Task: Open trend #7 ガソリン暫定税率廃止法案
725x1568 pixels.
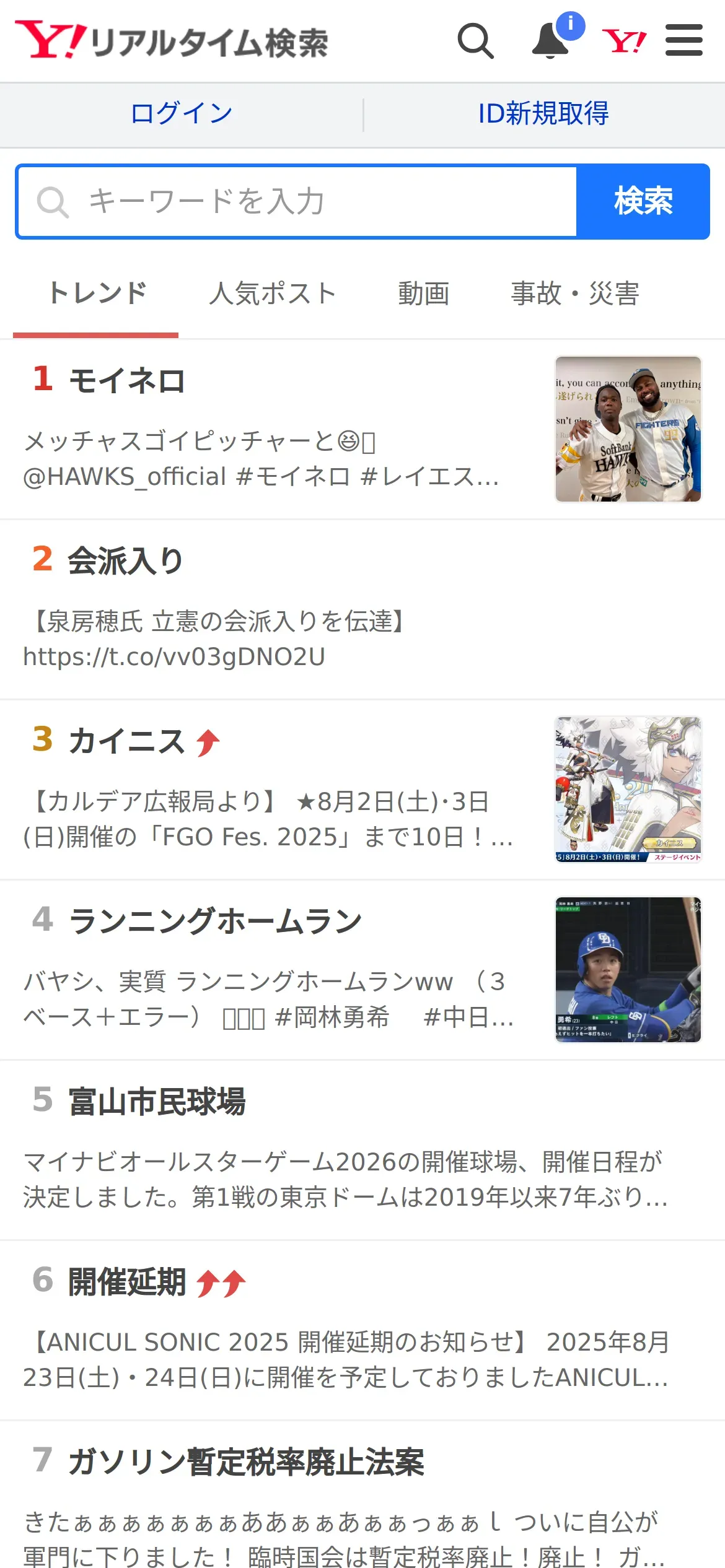Action: [x=246, y=1462]
